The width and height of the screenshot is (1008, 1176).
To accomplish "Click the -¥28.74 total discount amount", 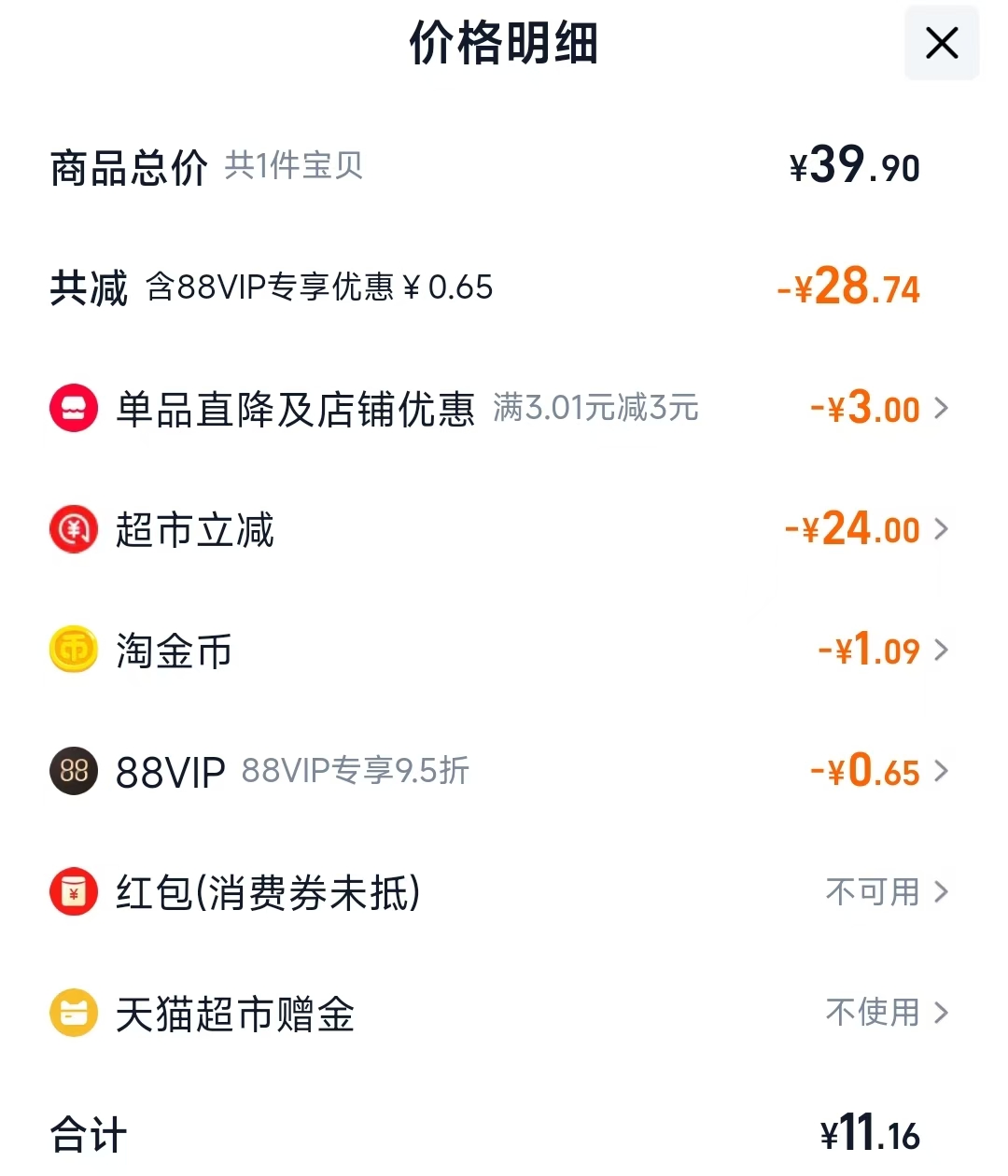I will coord(847,287).
